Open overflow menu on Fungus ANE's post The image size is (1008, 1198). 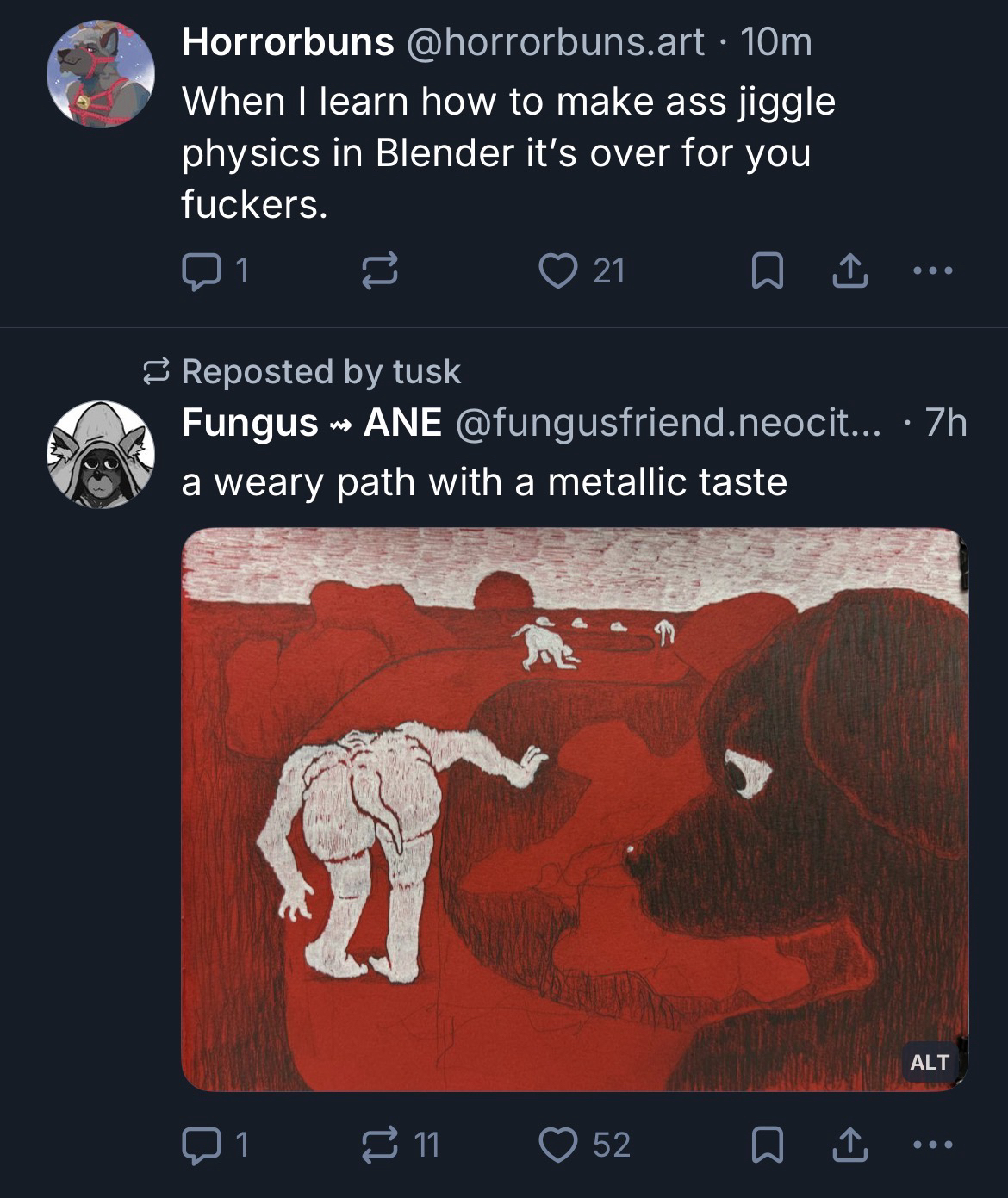pos(933,1144)
